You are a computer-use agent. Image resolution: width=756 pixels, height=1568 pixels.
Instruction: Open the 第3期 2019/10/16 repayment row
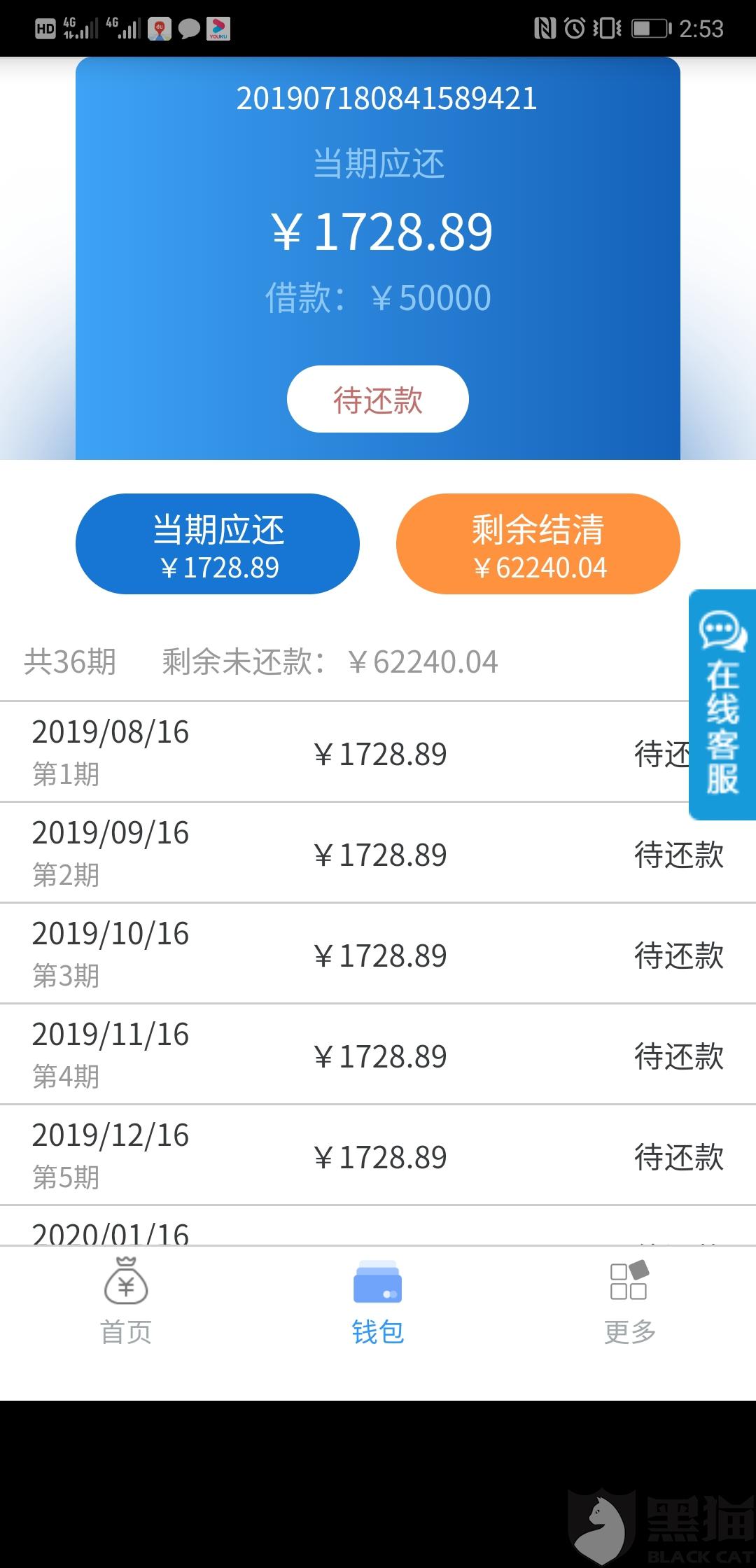[x=378, y=954]
